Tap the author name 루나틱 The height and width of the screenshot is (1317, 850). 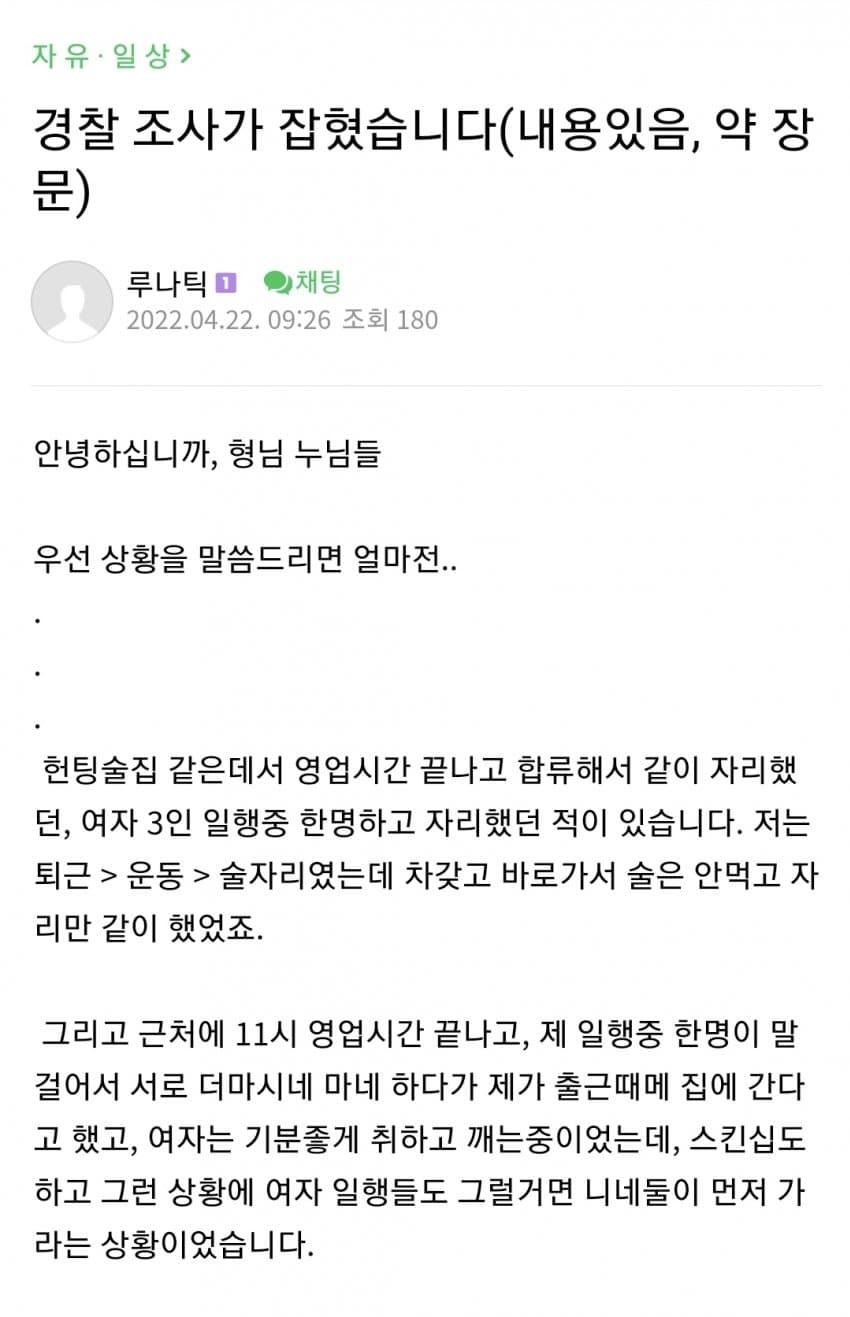(166, 283)
